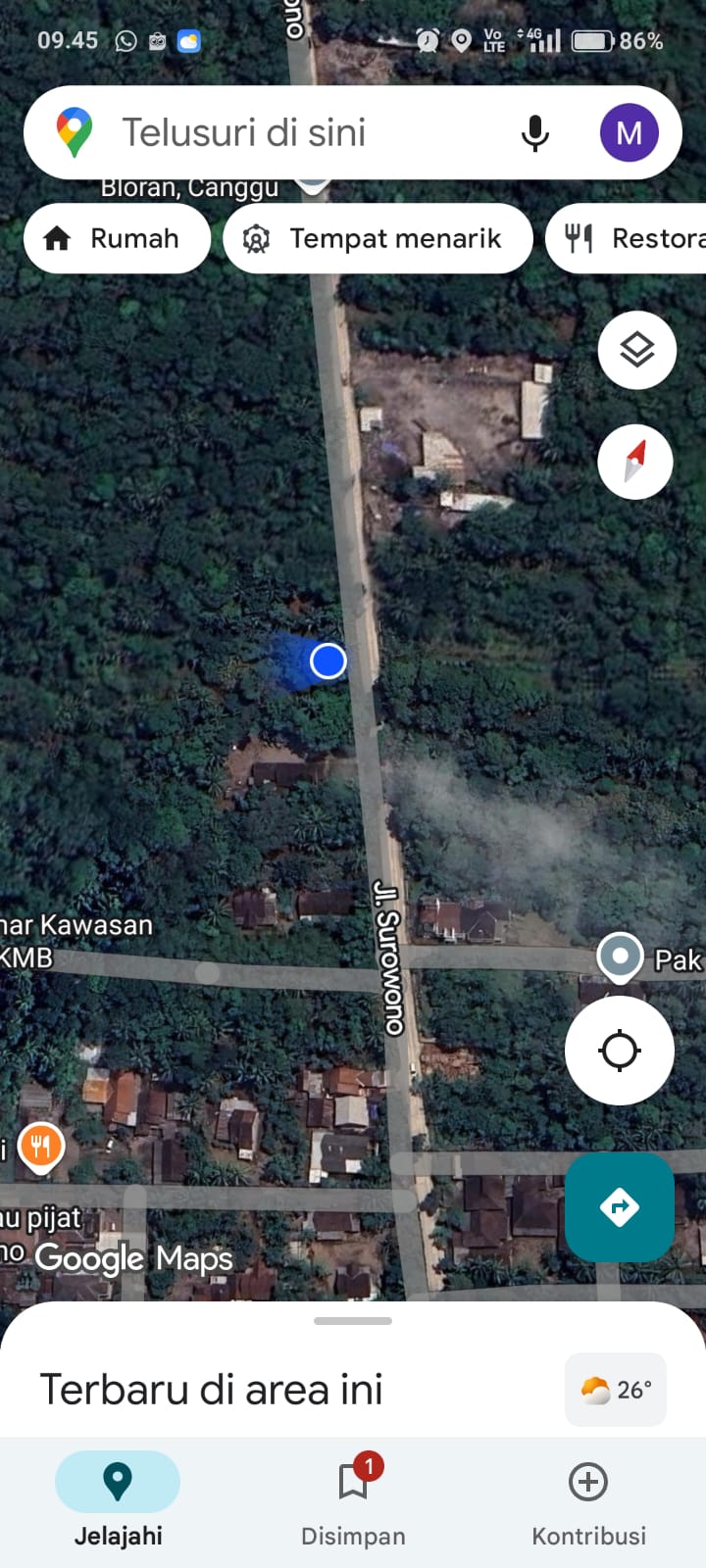Screen dimensions: 706x1568
Task: Center map on my location
Action: (619, 1051)
